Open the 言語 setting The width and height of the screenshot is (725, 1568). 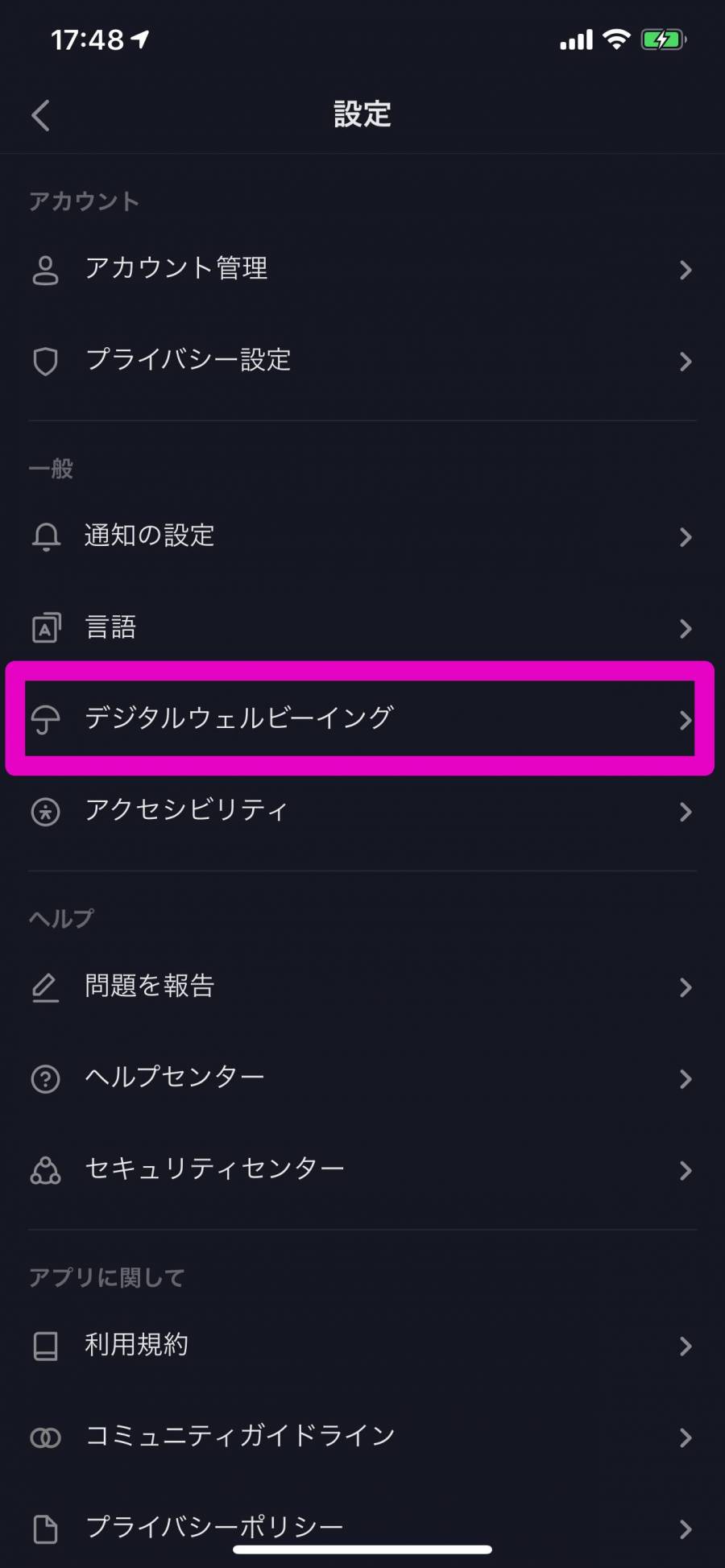pos(362,628)
